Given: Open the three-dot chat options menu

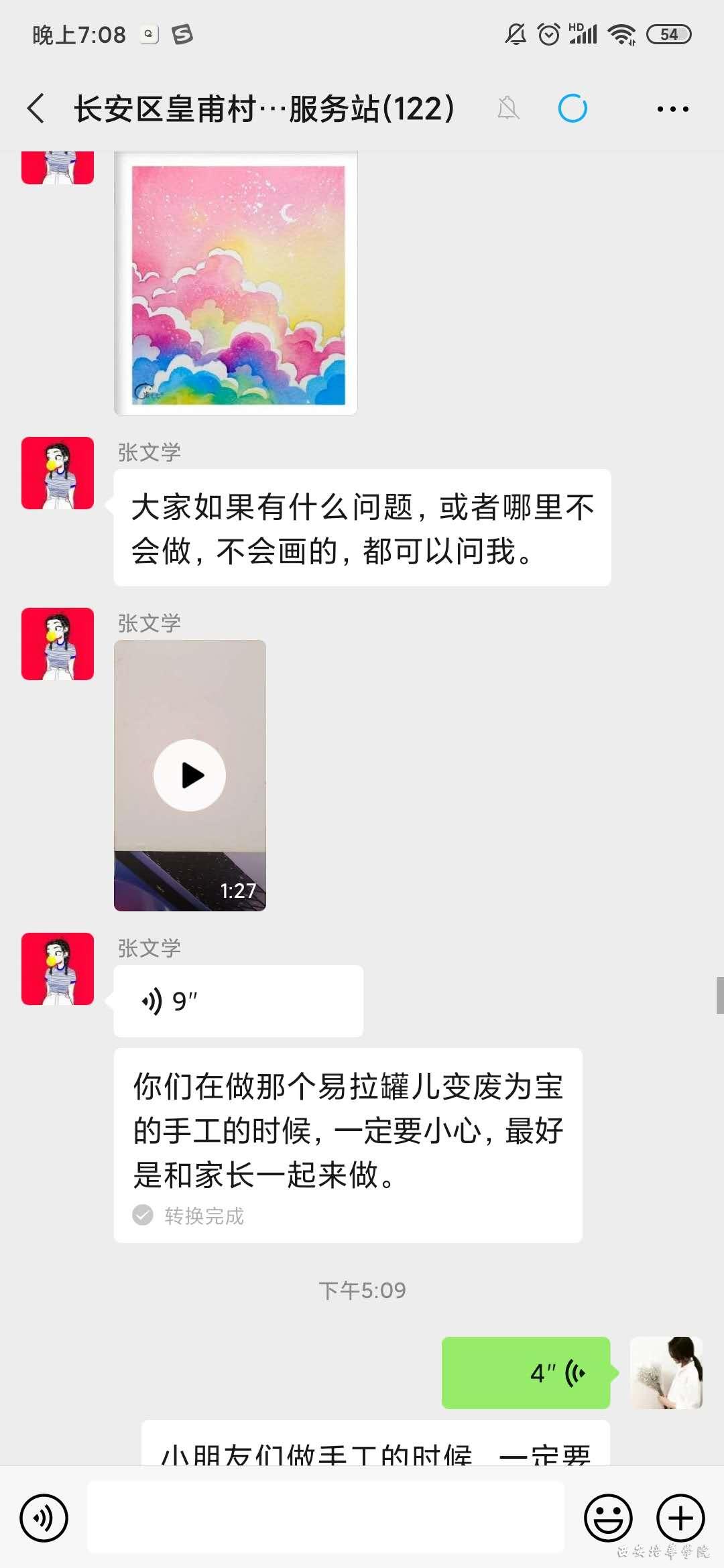Looking at the screenshot, I should pyautogui.click(x=672, y=109).
